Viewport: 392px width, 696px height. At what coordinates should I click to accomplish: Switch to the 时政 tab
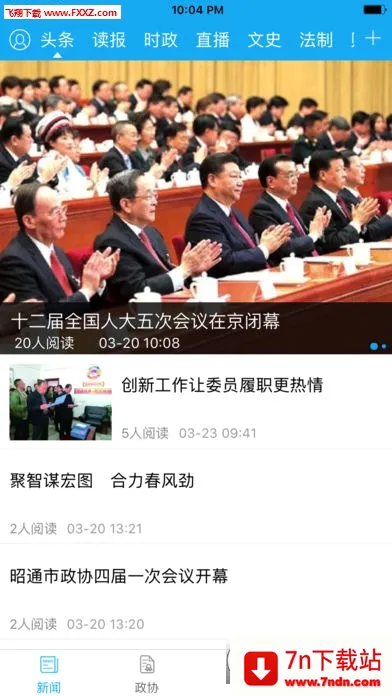[x=161, y=40]
